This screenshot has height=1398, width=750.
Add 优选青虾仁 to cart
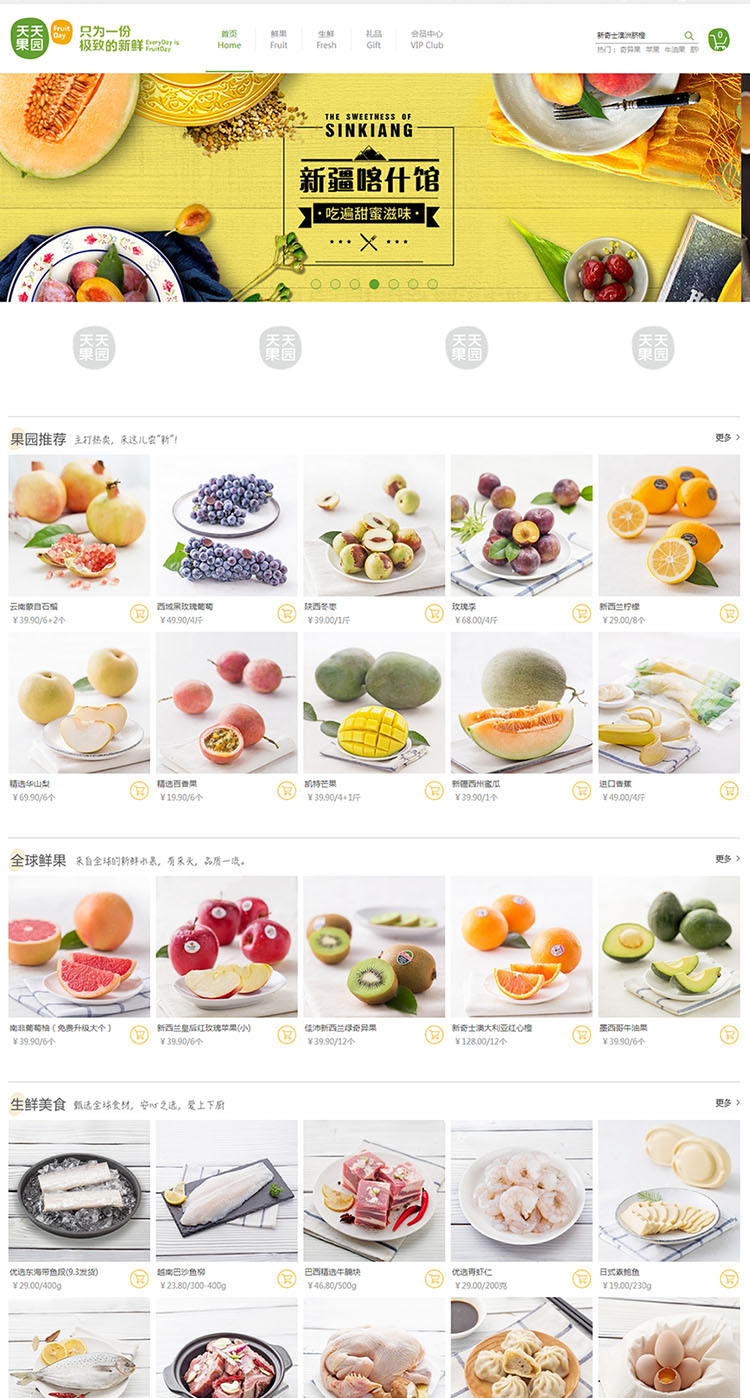(581, 1278)
